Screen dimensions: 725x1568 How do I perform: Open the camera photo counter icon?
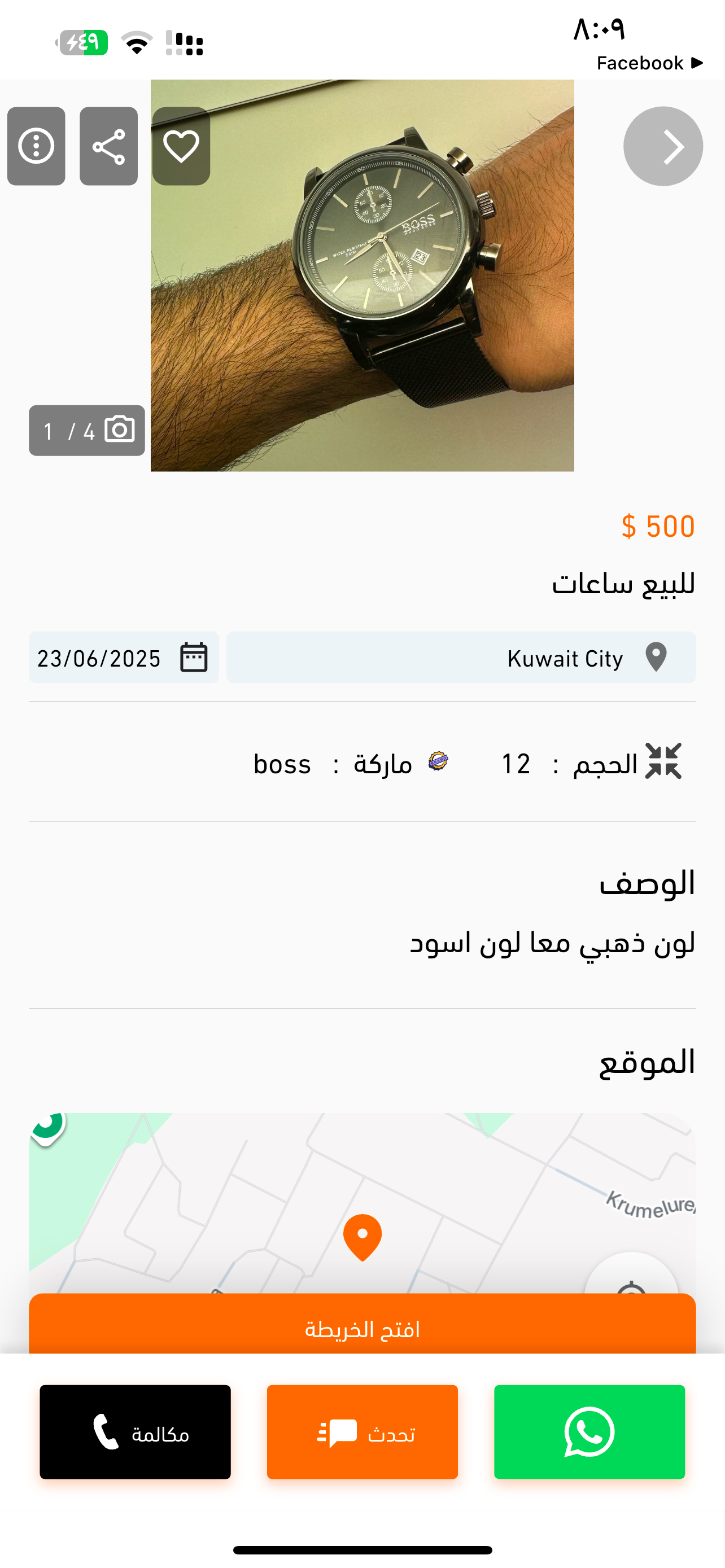click(119, 430)
